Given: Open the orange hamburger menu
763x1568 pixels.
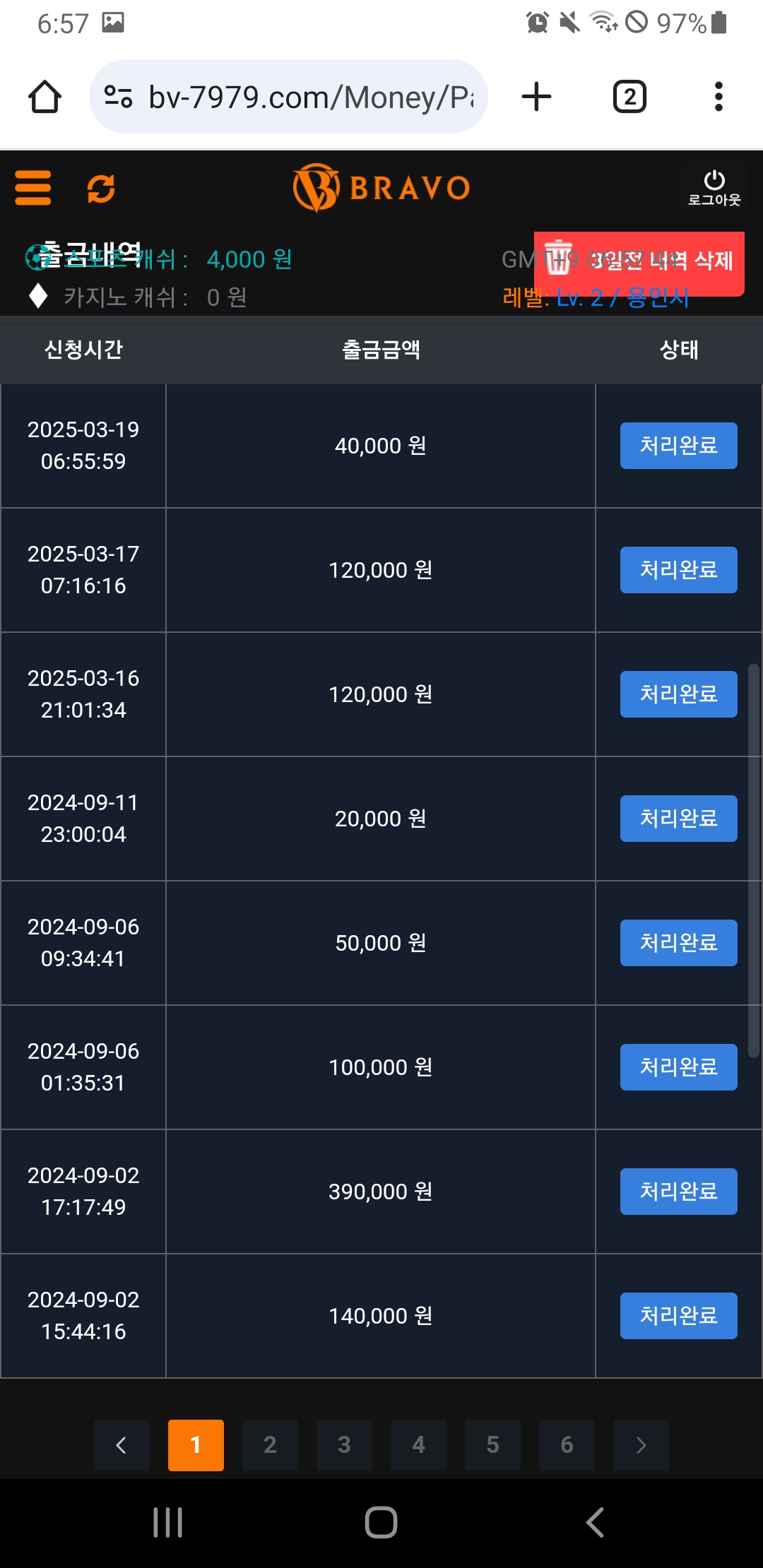Looking at the screenshot, I should click(33, 188).
